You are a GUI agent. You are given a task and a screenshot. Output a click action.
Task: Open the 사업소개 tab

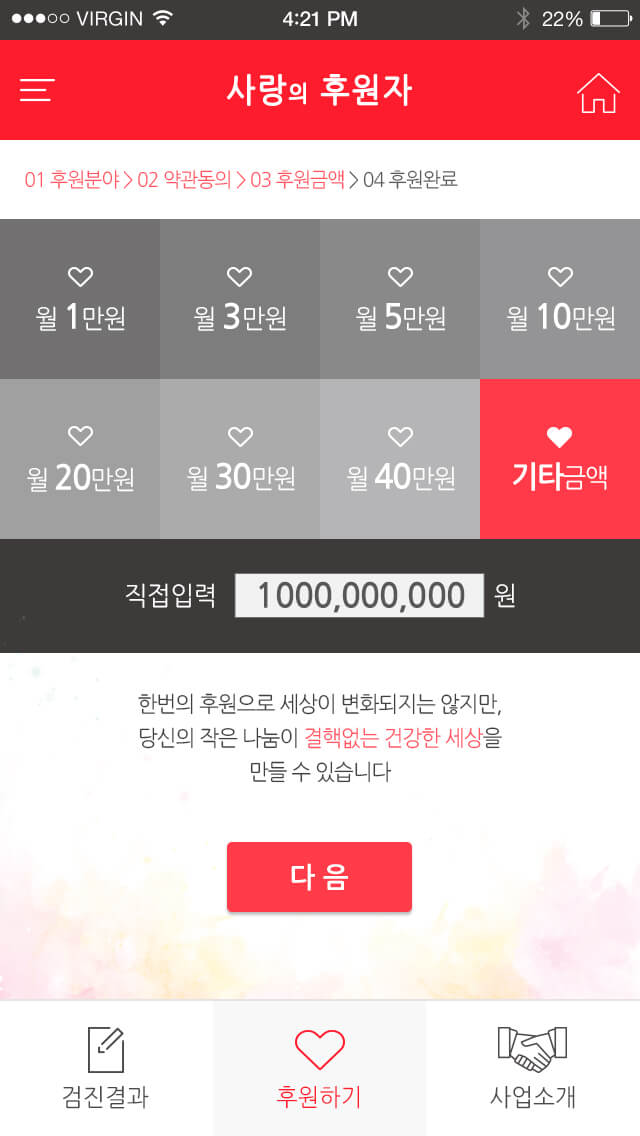click(532, 1068)
